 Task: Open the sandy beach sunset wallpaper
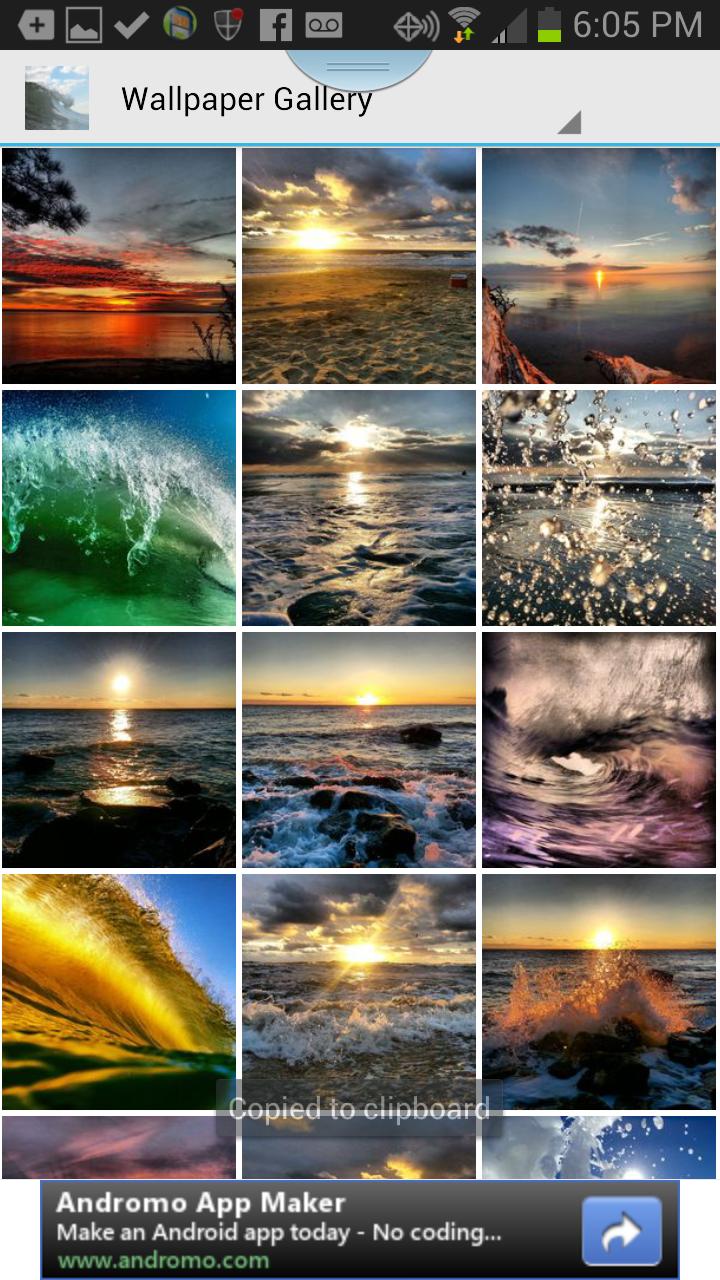point(358,266)
